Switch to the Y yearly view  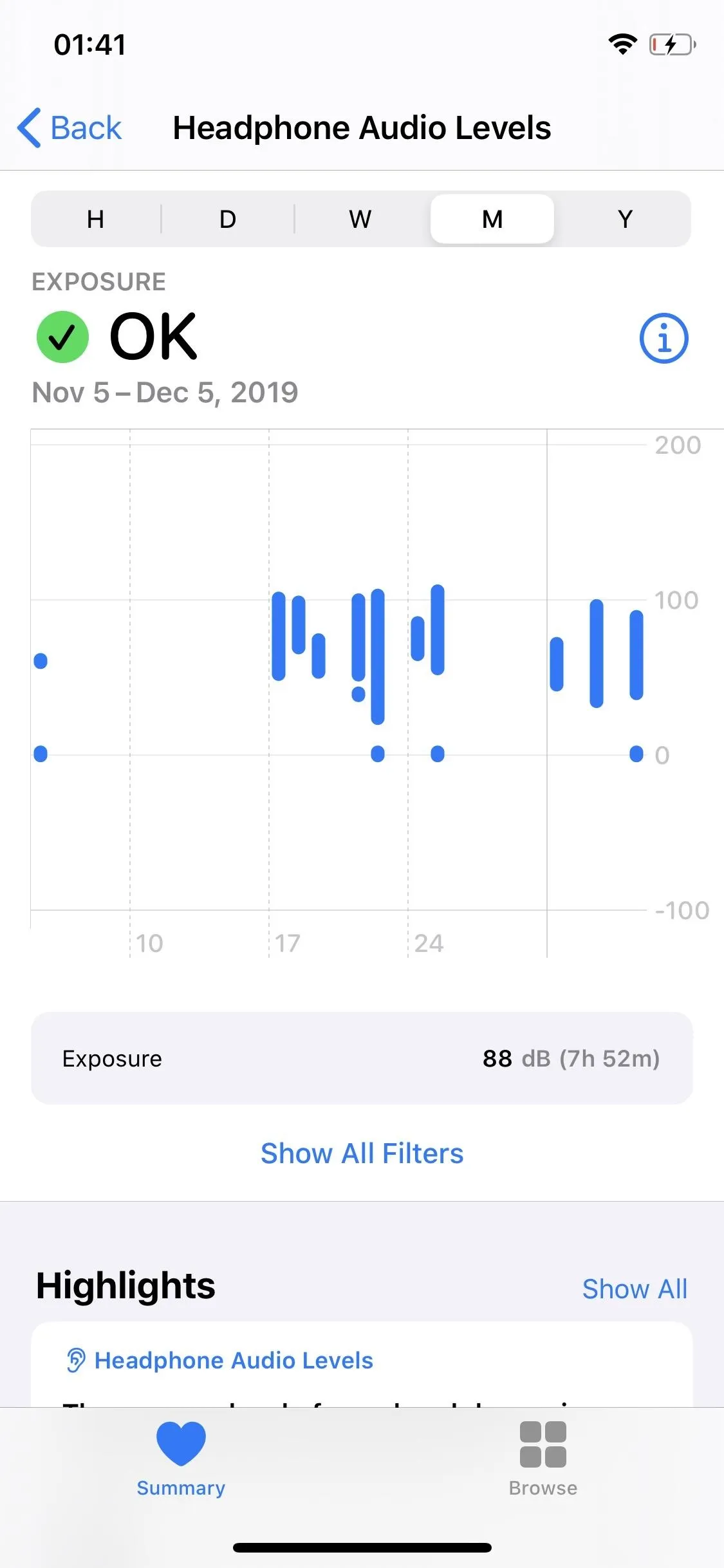click(x=625, y=219)
